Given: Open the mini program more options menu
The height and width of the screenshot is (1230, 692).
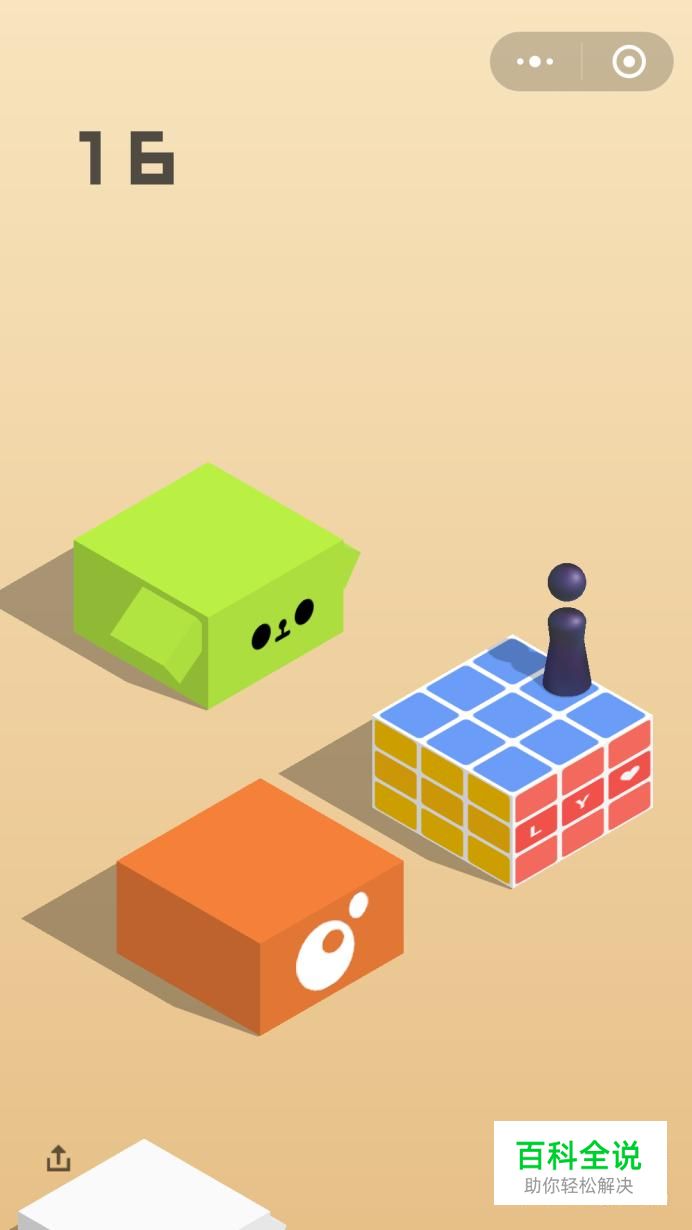Looking at the screenshot, I should (x=535, y=62).
